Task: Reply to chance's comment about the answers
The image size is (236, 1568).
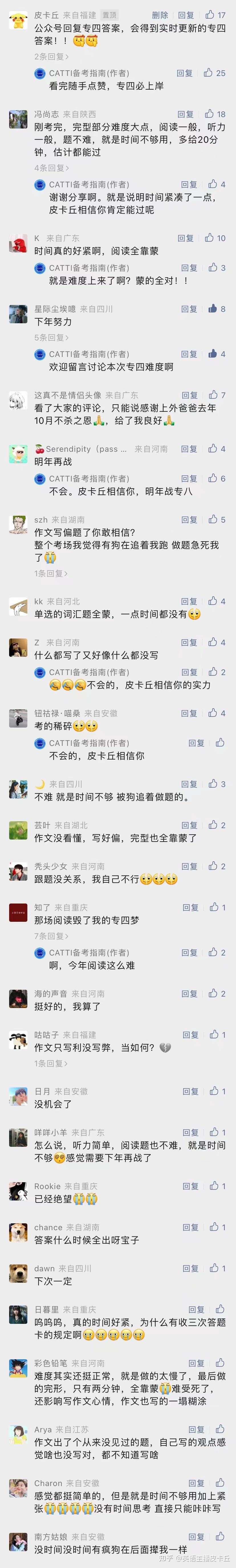Action: click(x=190, y=1227)
